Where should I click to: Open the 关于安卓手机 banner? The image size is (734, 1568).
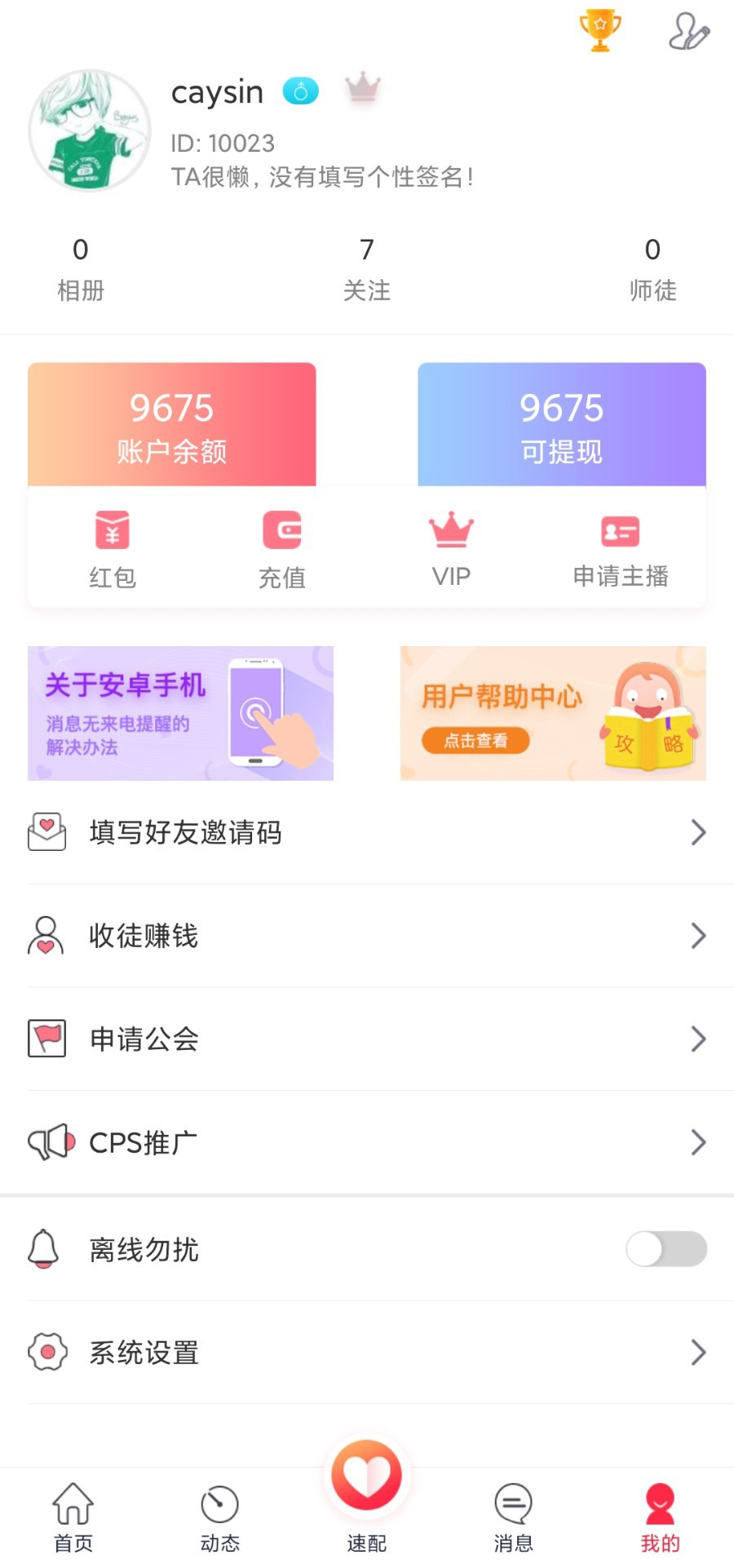pyautogui.click(x=180, y=713)
